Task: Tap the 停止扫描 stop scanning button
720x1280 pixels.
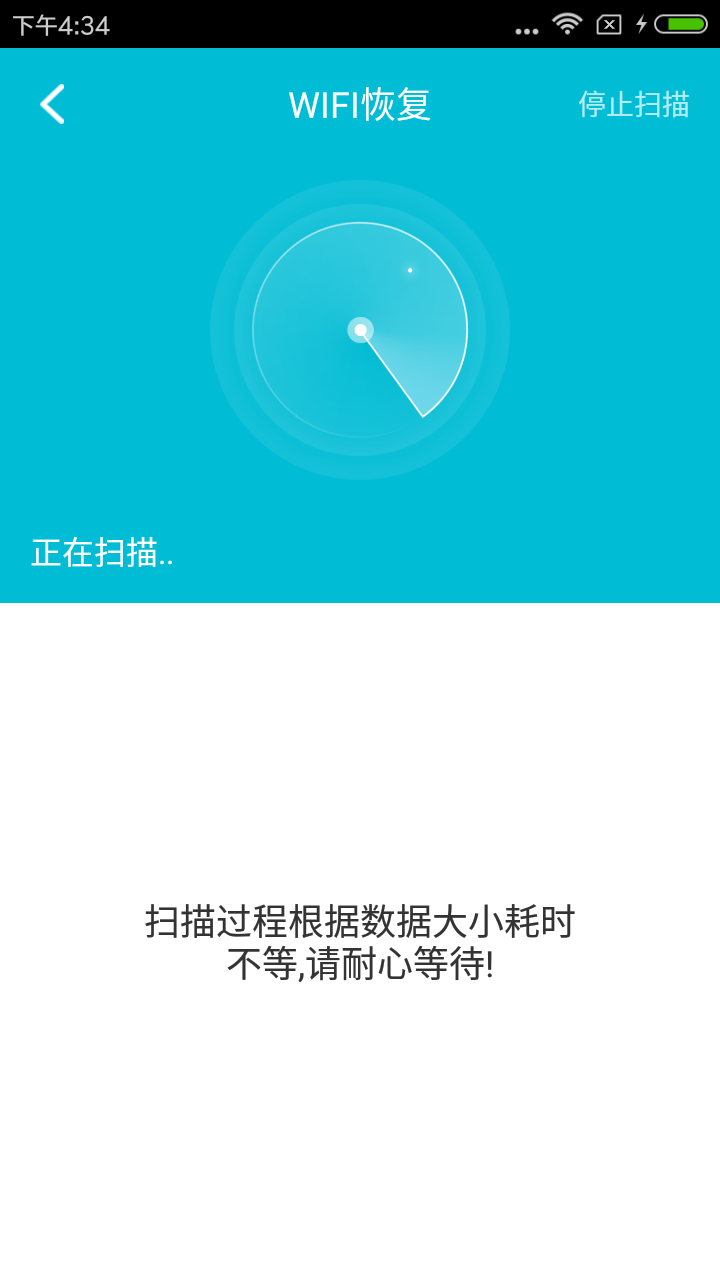Action: coord(633,105)
